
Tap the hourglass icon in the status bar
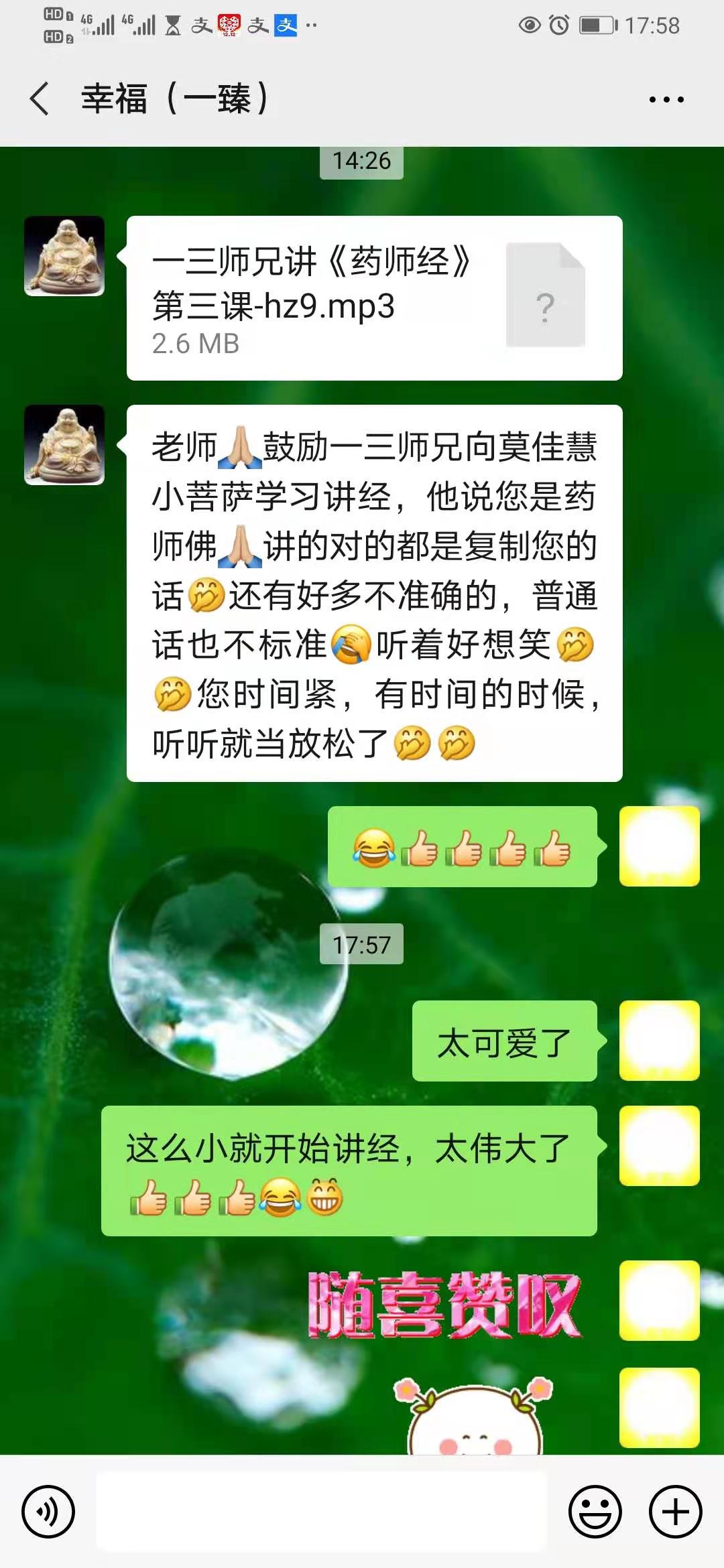coord(173,23)
